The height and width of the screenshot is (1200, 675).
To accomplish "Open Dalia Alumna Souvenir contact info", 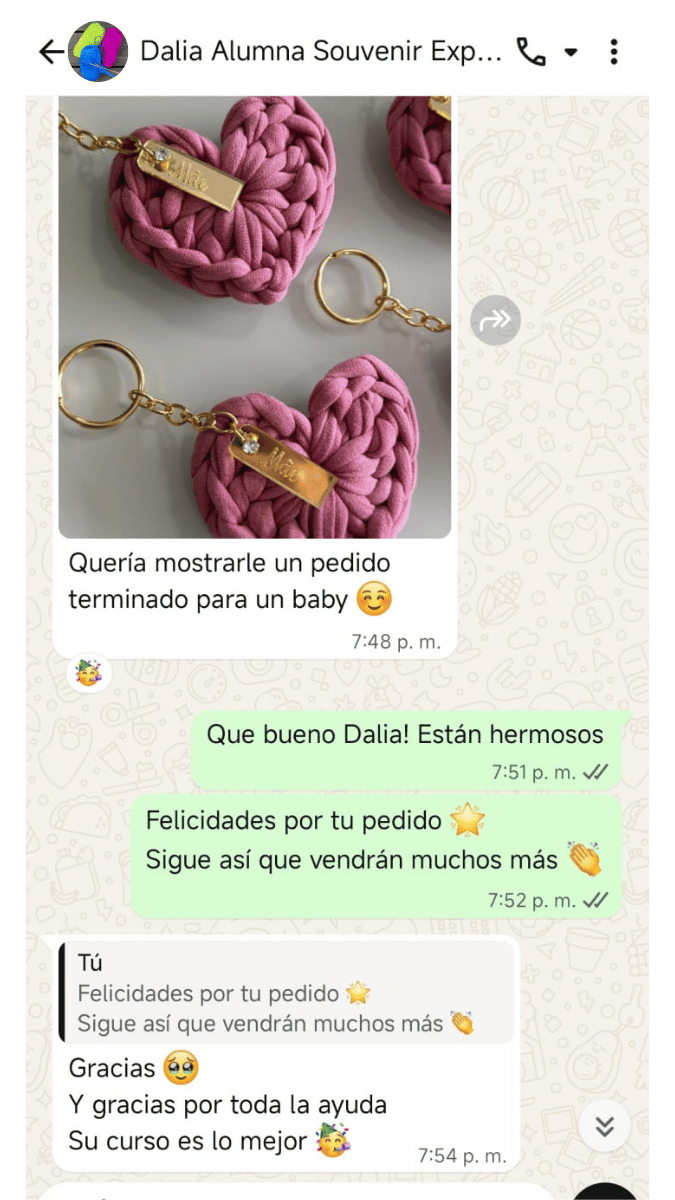I will tap(320, 52).
